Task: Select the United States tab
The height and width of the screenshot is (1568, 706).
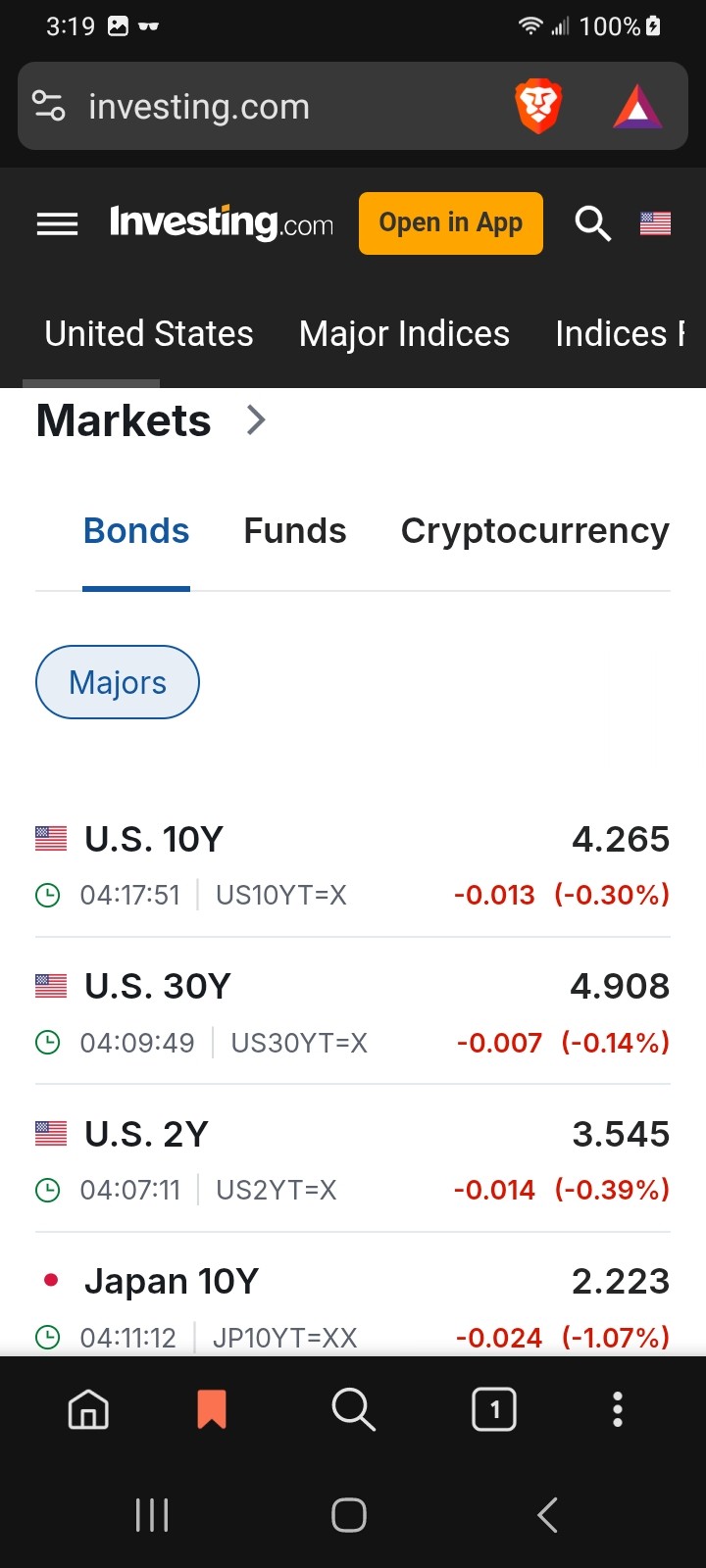Action: [x=149, y=334]
